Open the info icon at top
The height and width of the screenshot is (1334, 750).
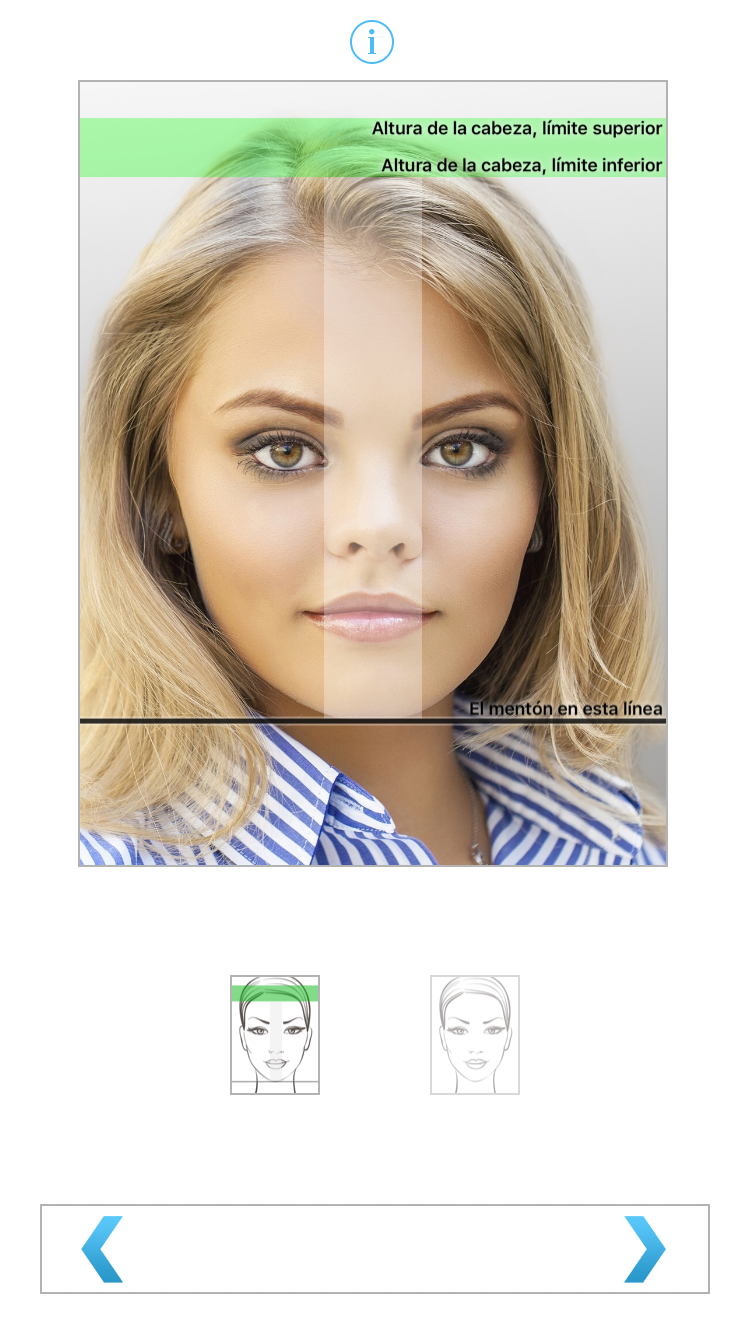click(372, 42)
